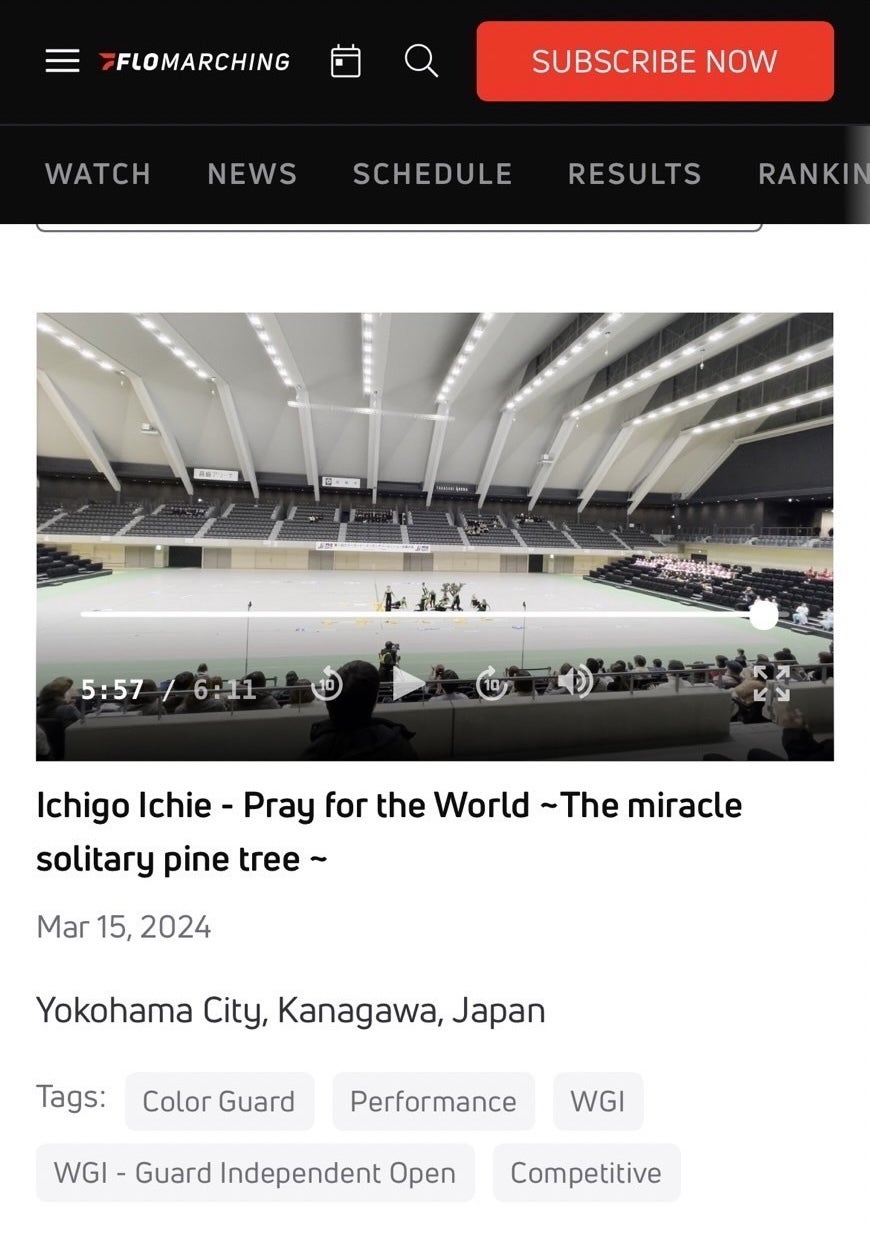870x1233 pixels.
Task: Open the schedule calendar icon
Action: 345,61
